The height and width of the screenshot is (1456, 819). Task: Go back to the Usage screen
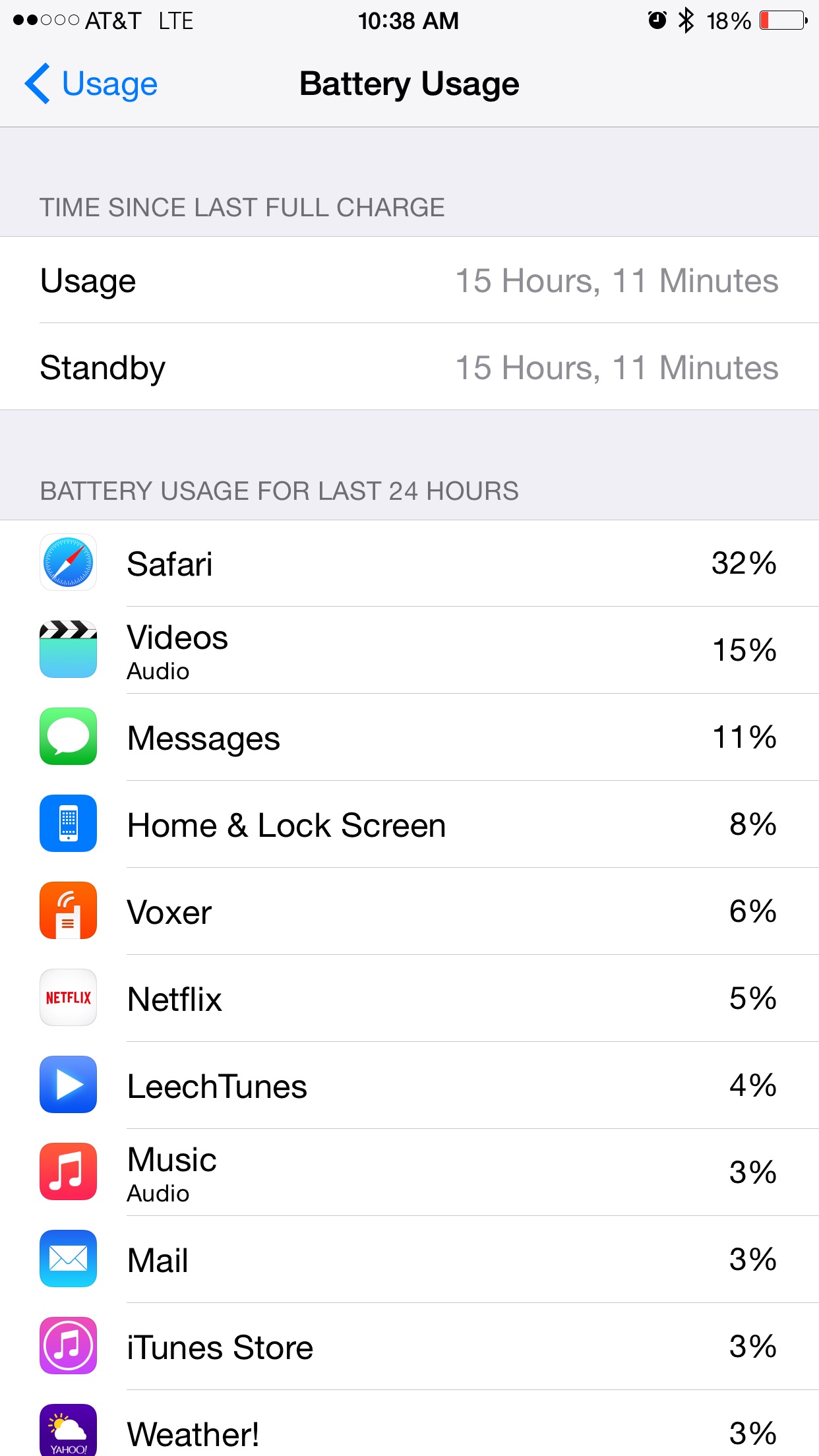(91, 84)
